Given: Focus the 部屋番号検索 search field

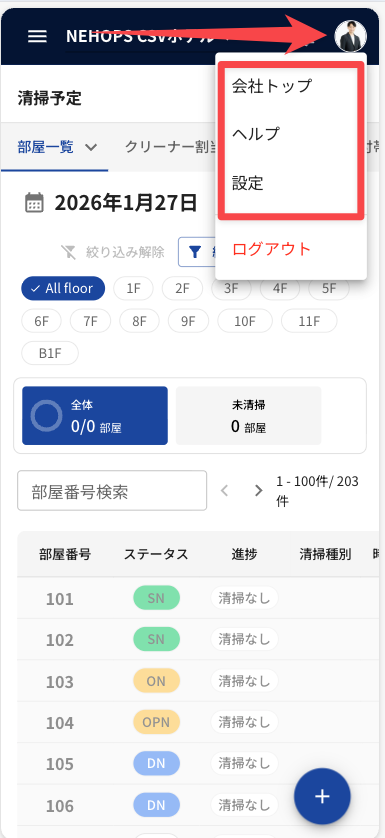Looking at the screenshot, I should [x=112, y=491].
